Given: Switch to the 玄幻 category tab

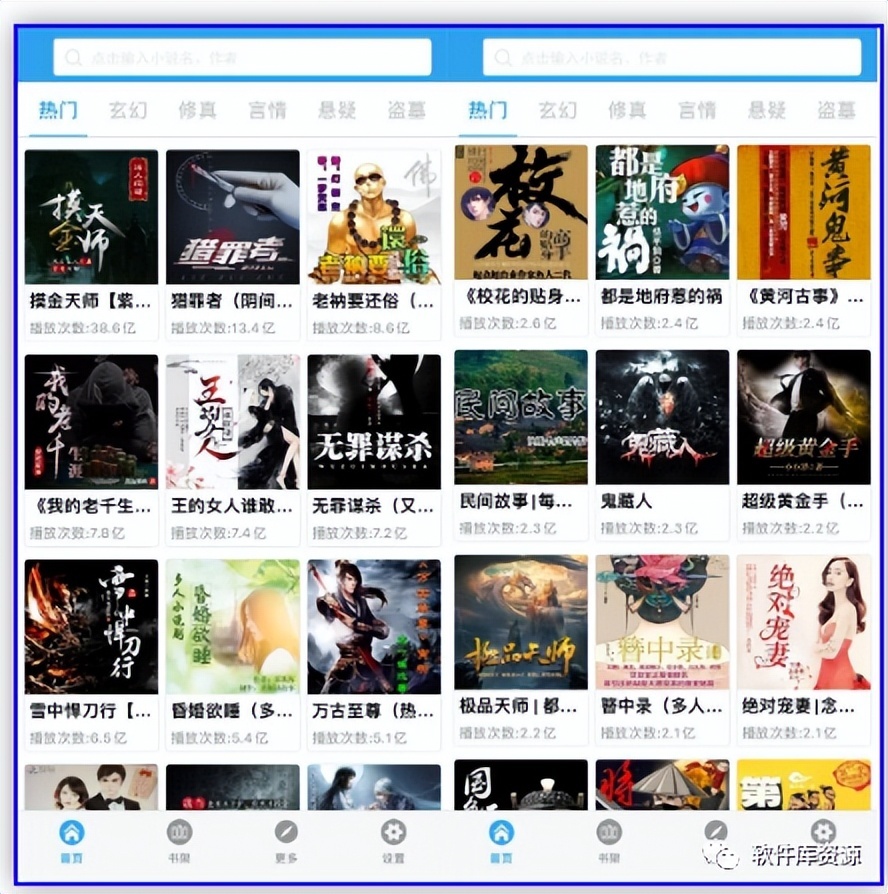Looking at the screenshot, I should point(128,111).
